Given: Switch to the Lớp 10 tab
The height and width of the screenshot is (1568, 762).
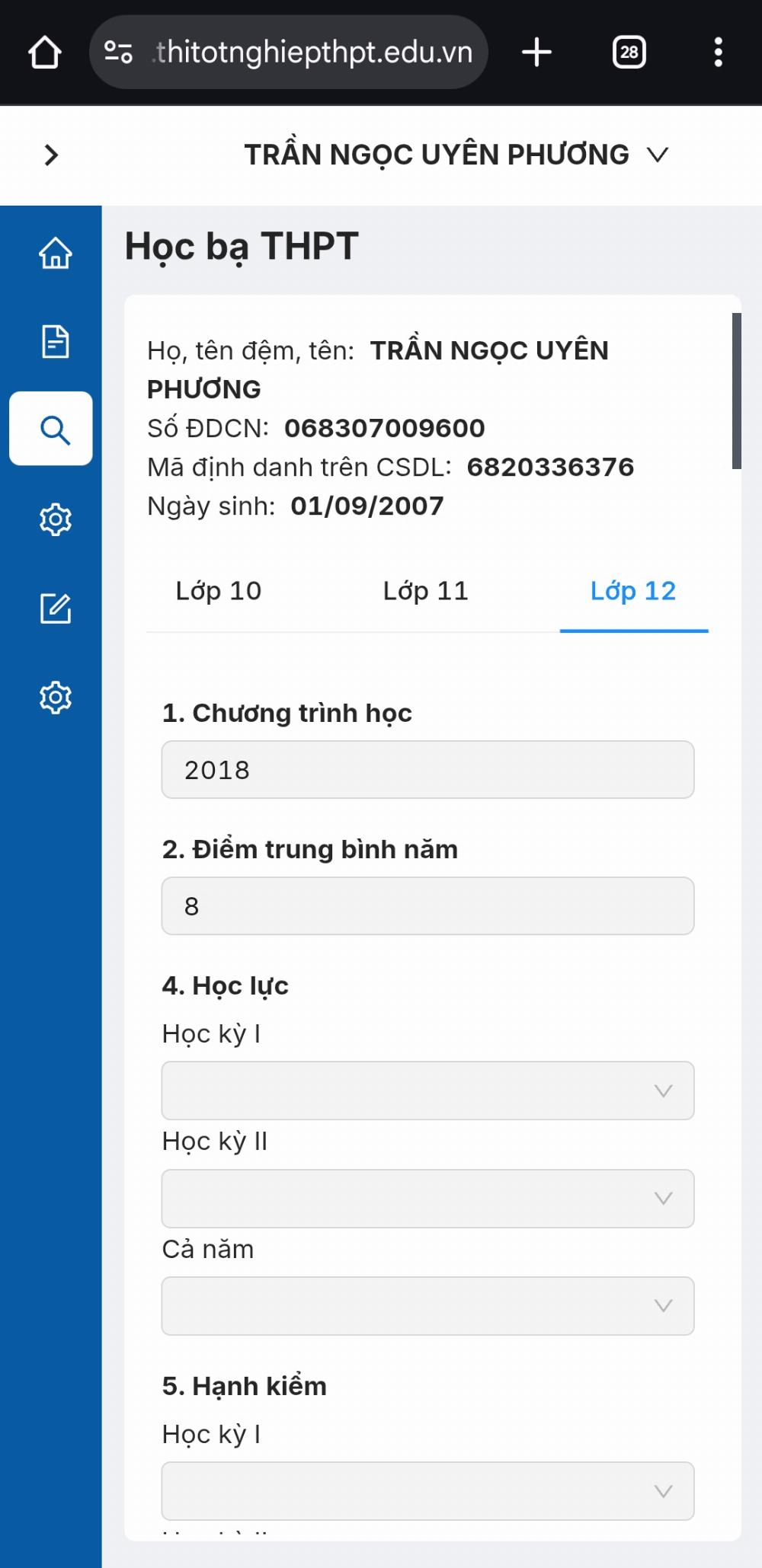Looking at the screenshot, I should 219,591.
